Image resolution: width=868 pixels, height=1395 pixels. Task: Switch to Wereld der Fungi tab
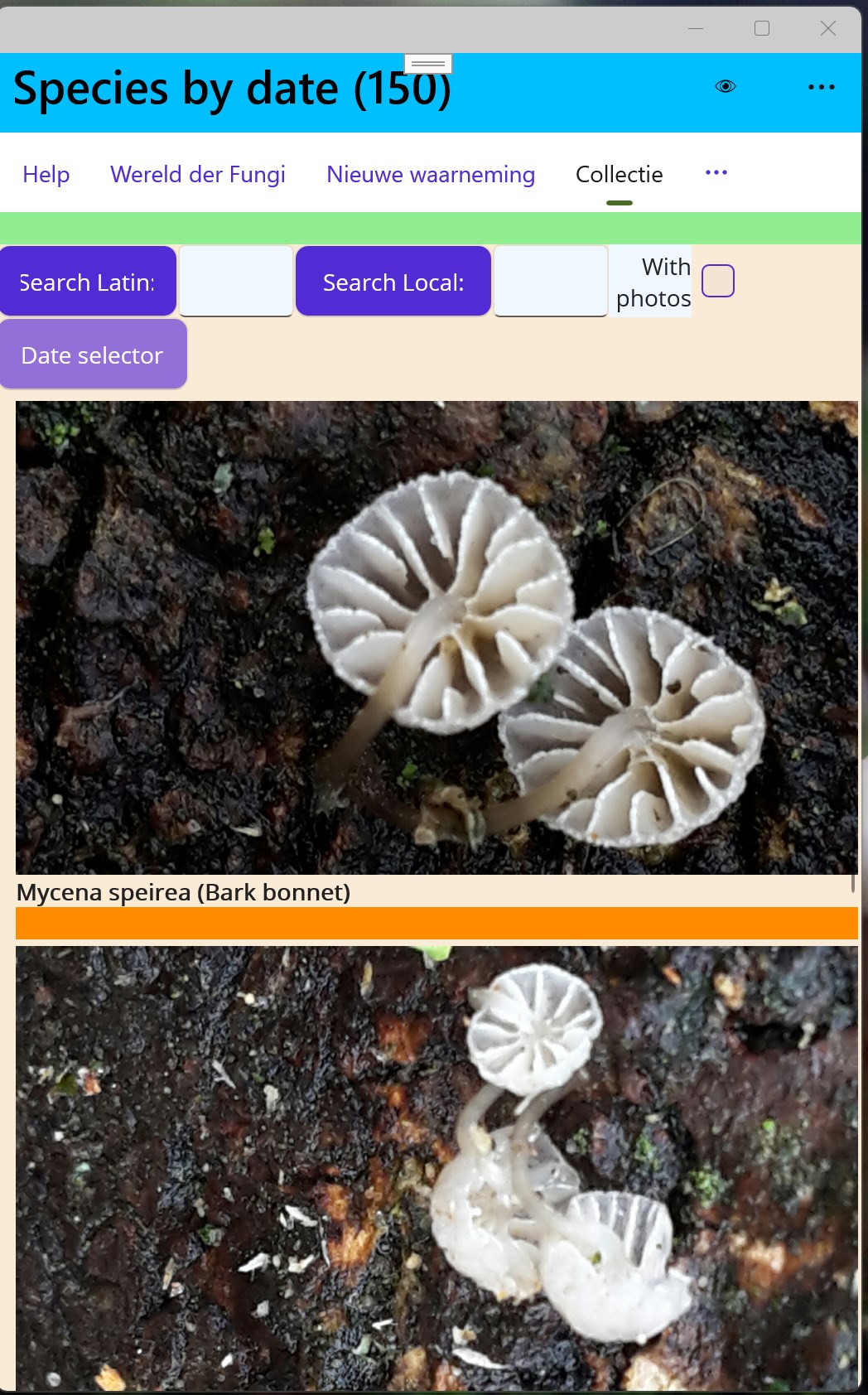tap(198, 175)
